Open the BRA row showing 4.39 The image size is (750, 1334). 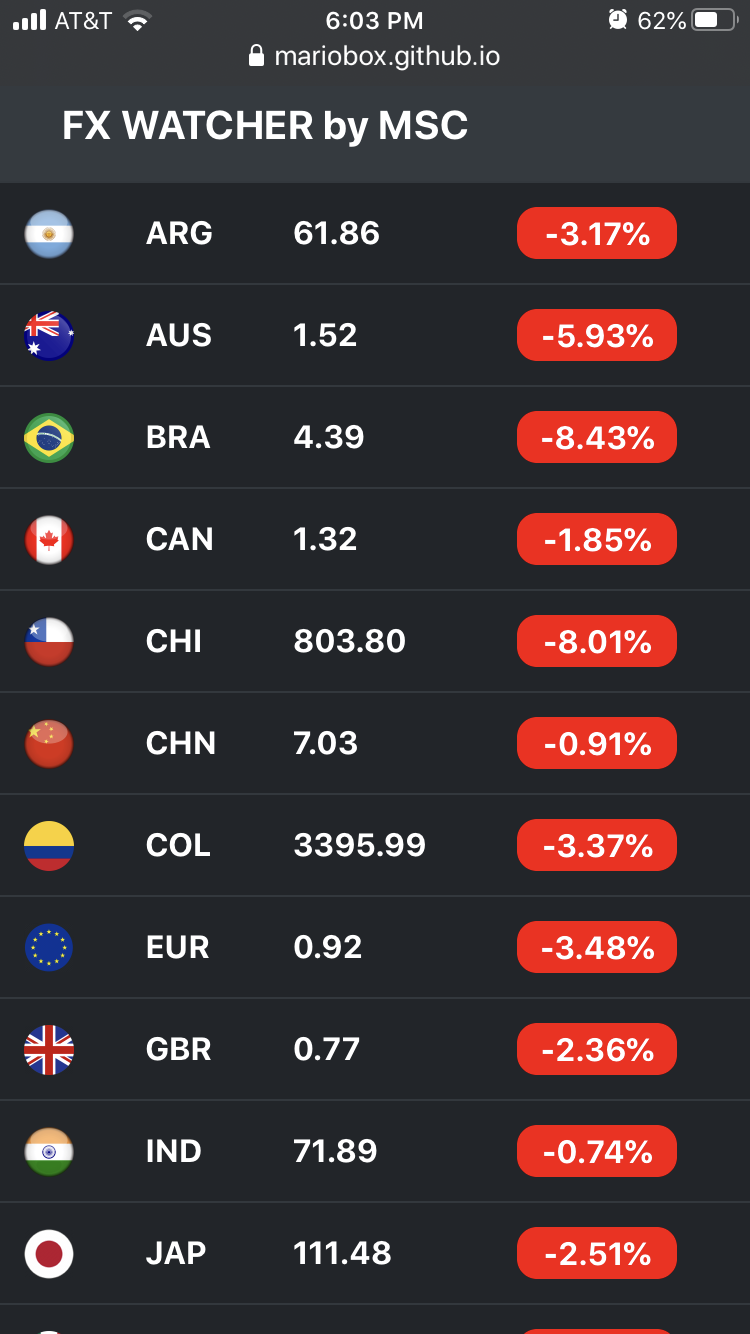[375, 437]
